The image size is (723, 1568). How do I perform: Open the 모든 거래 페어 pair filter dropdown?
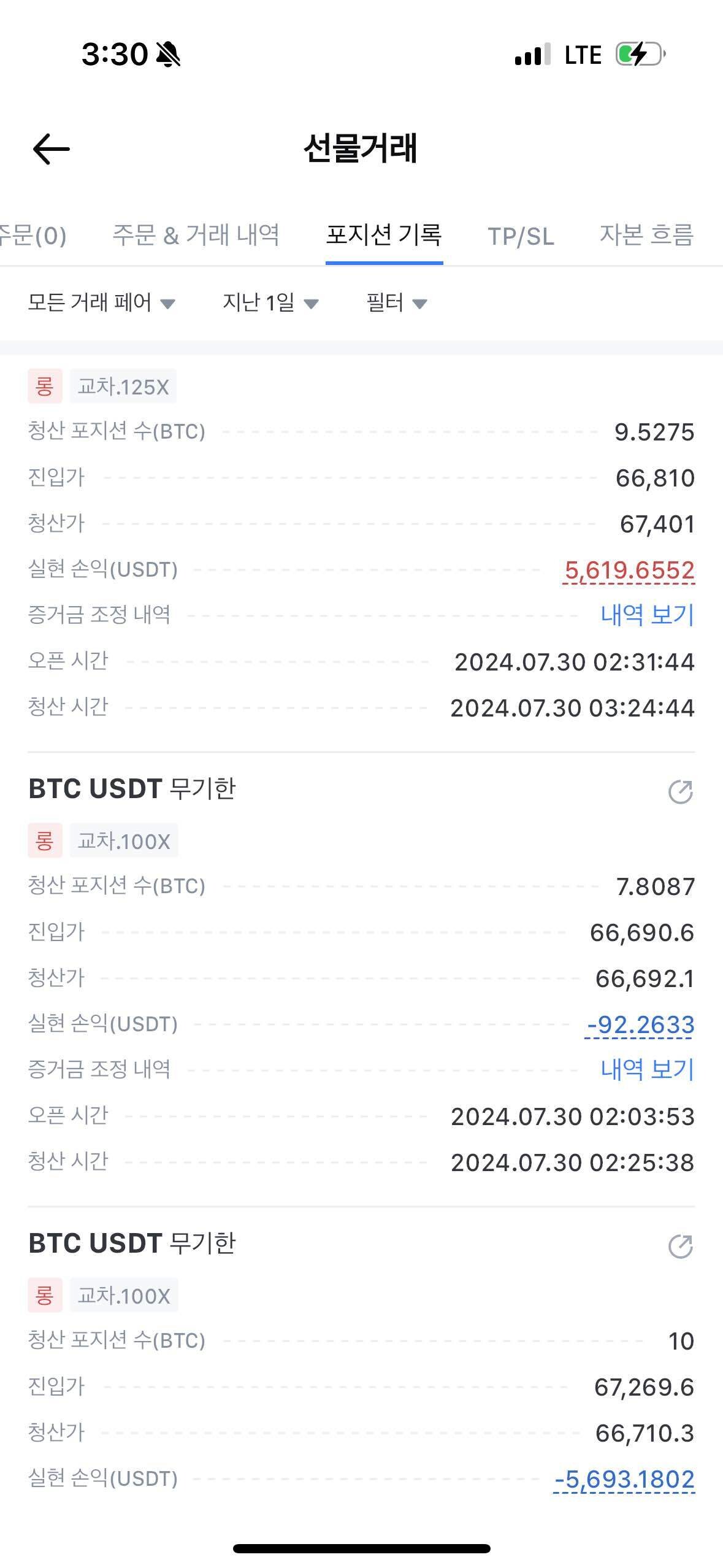[x=101, y=302]
